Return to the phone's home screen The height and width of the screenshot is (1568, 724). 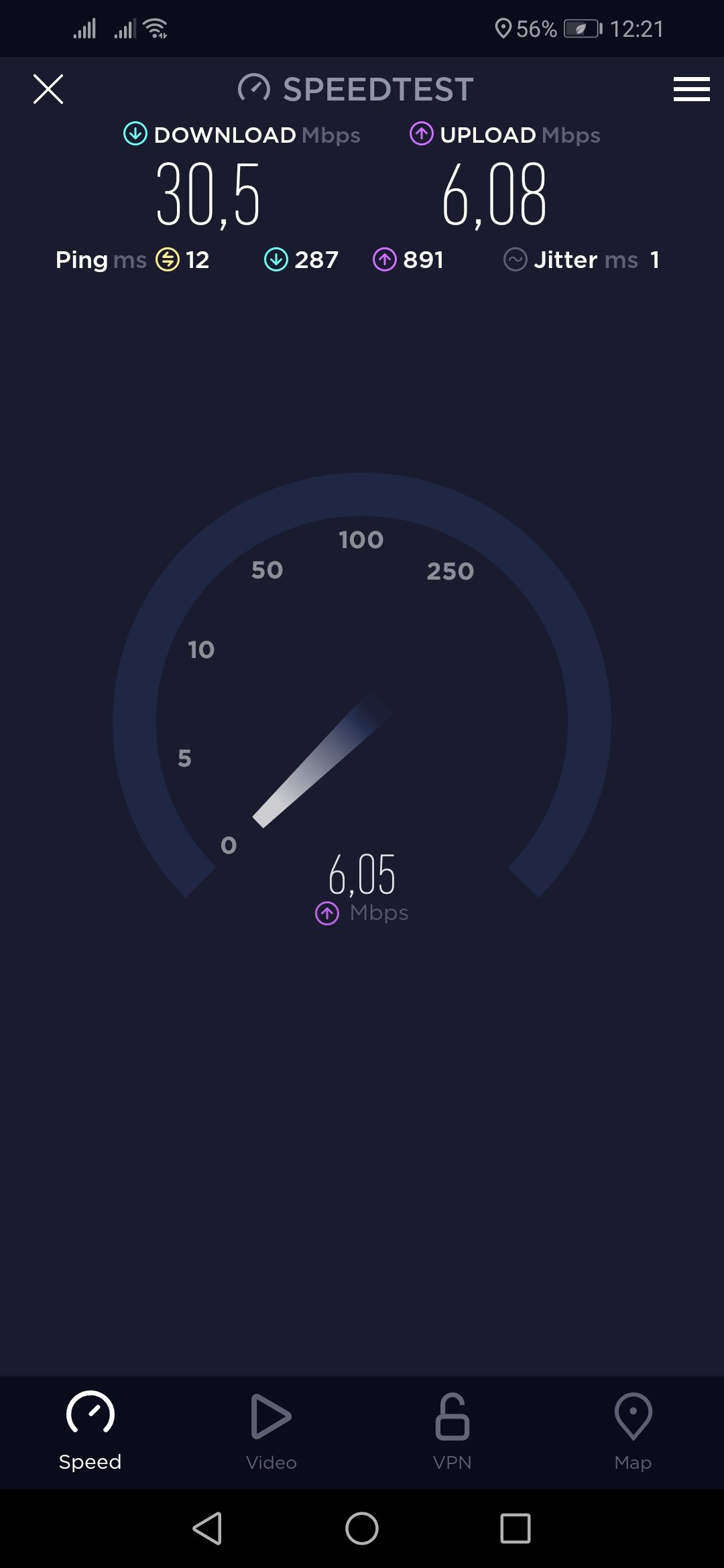click(362, 1528)
